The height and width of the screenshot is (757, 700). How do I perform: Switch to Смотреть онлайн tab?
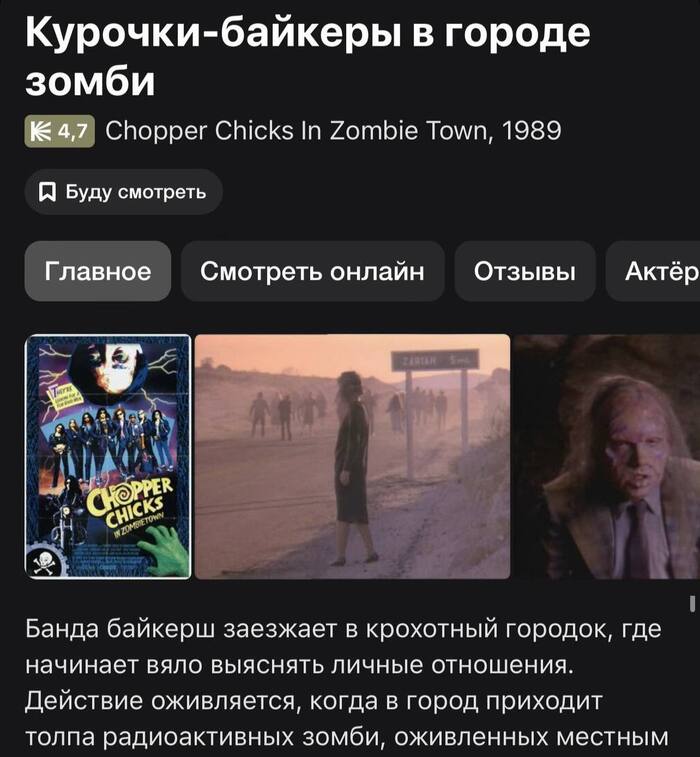click(312, 271)
